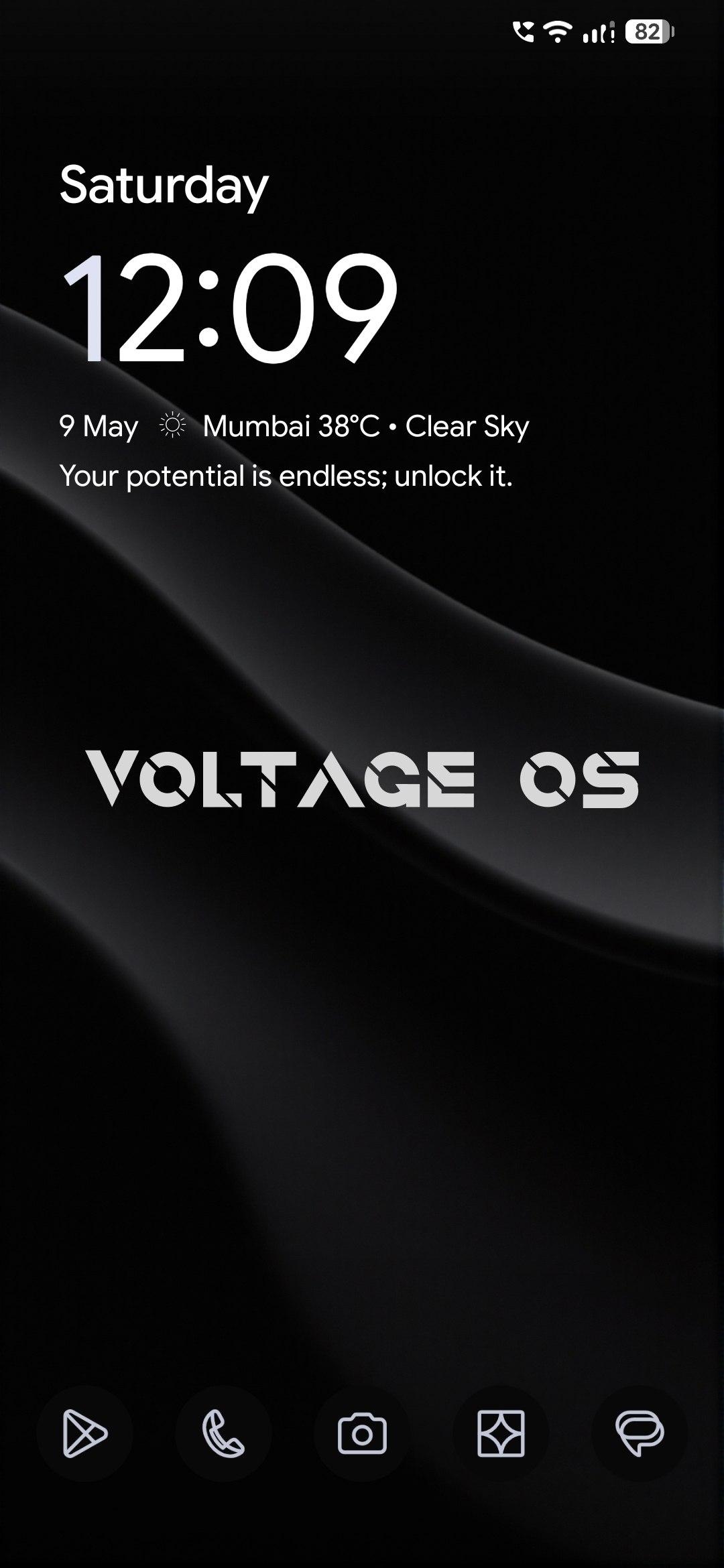Screen dimensions: 724x1568
Task: Open the Gemini sparkle app icon
Action: 501,1433
